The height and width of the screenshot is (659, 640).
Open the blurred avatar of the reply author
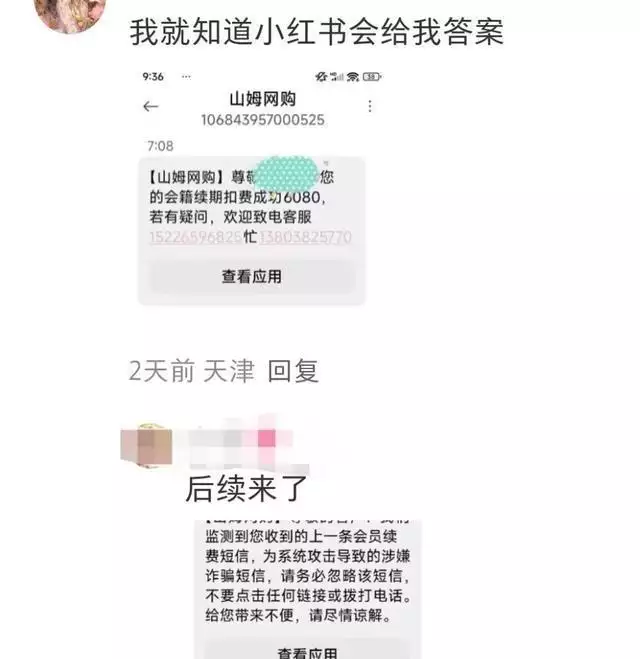(x=147, y=446)
